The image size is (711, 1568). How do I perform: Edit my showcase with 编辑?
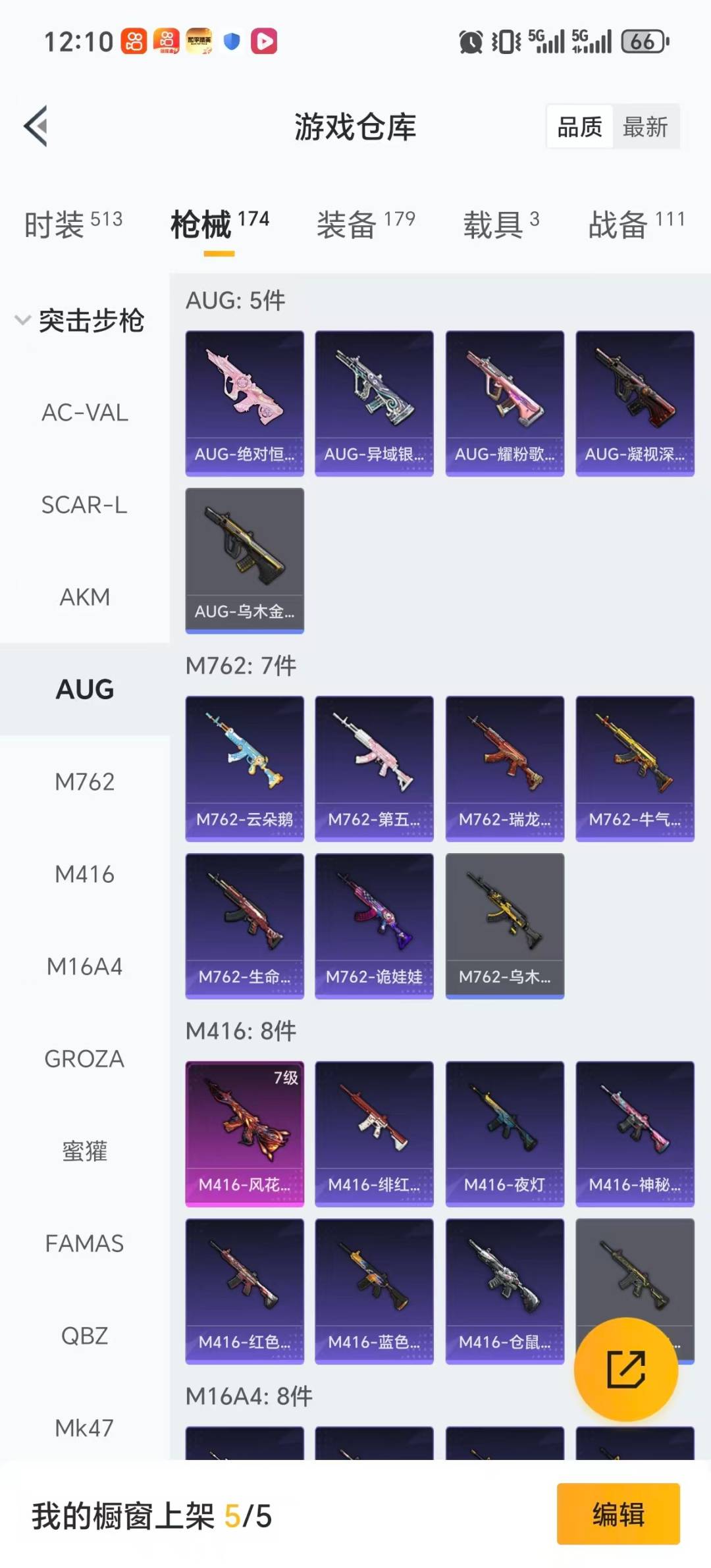tap(618, 1513)
